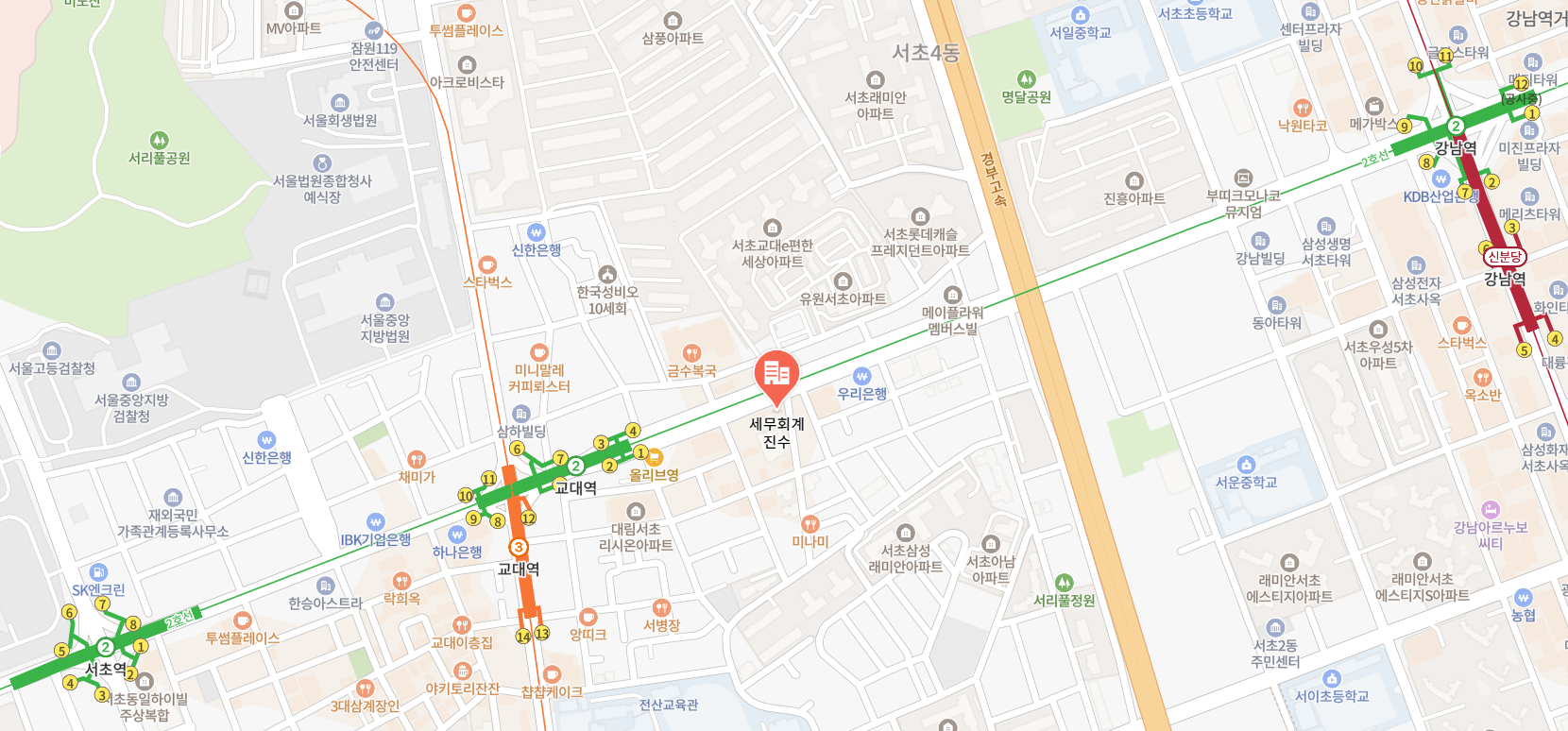Screen dimensions: 1568x731
Task: Open the 우리은행 bank place icon
Action: click(861, 376)
